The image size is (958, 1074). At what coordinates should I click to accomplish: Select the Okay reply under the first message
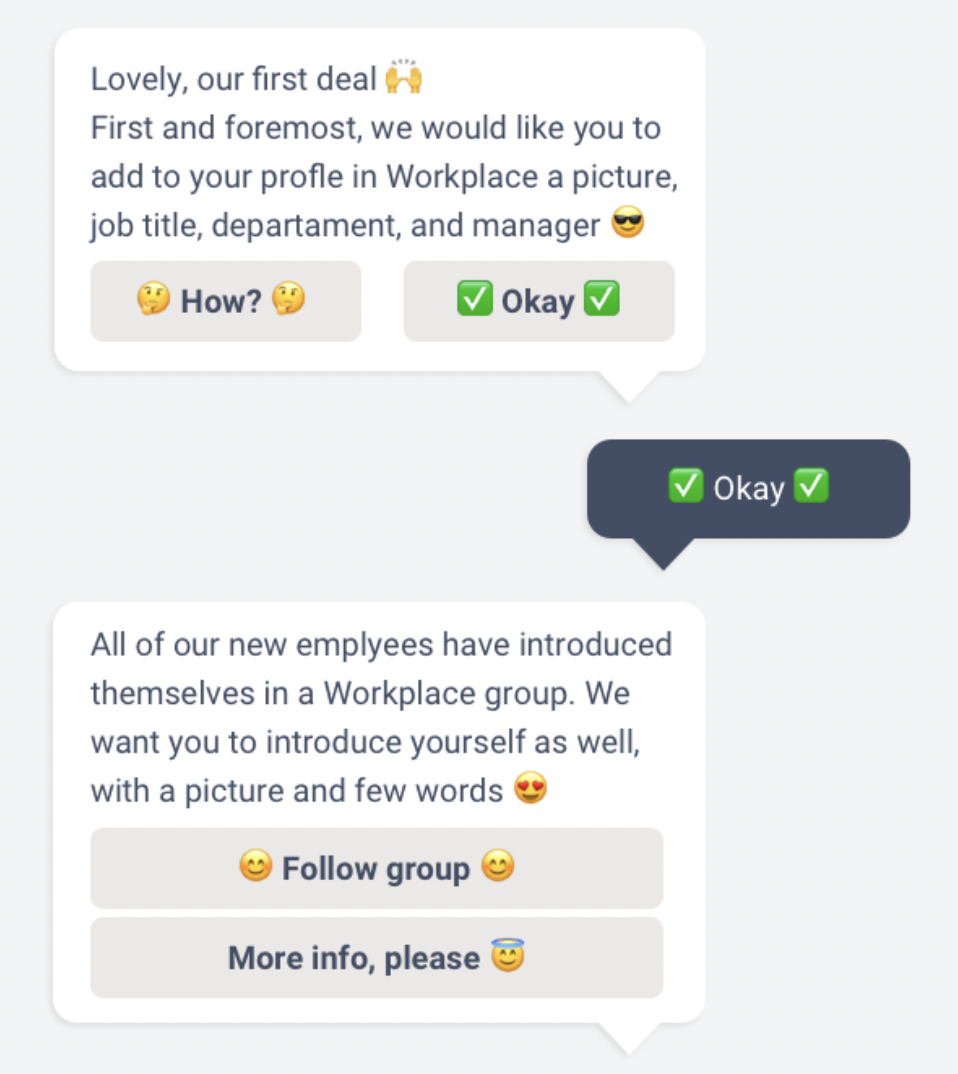538,301
